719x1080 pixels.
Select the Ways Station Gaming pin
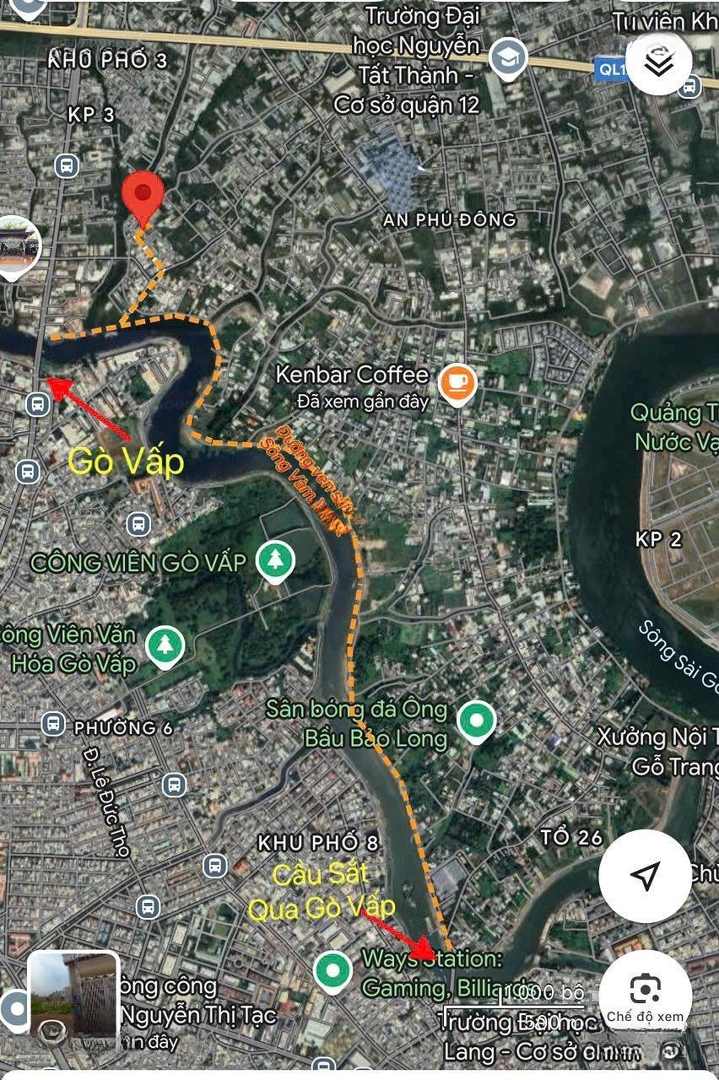333,968
